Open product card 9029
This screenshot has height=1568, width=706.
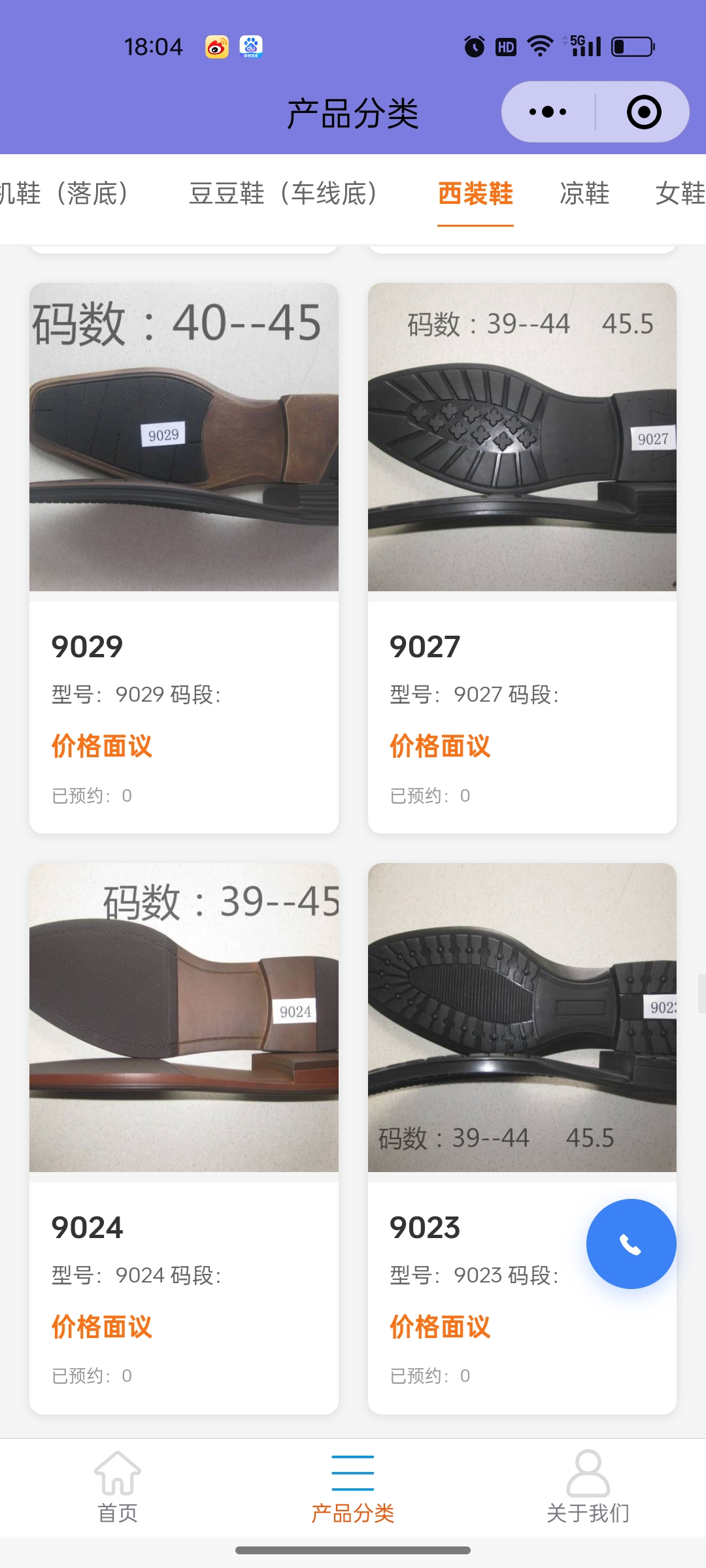(184, 557)
